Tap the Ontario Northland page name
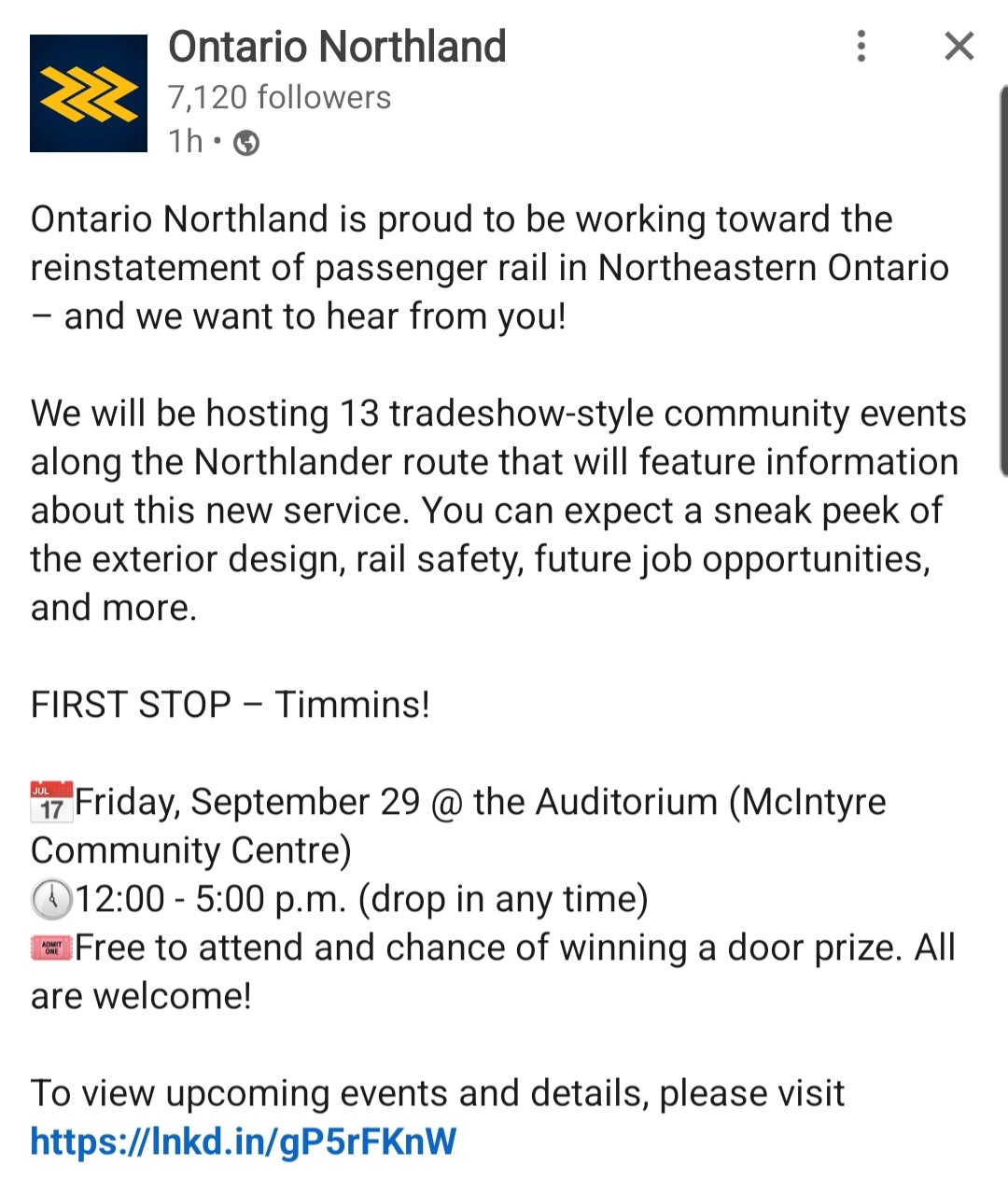 point(337,47)
